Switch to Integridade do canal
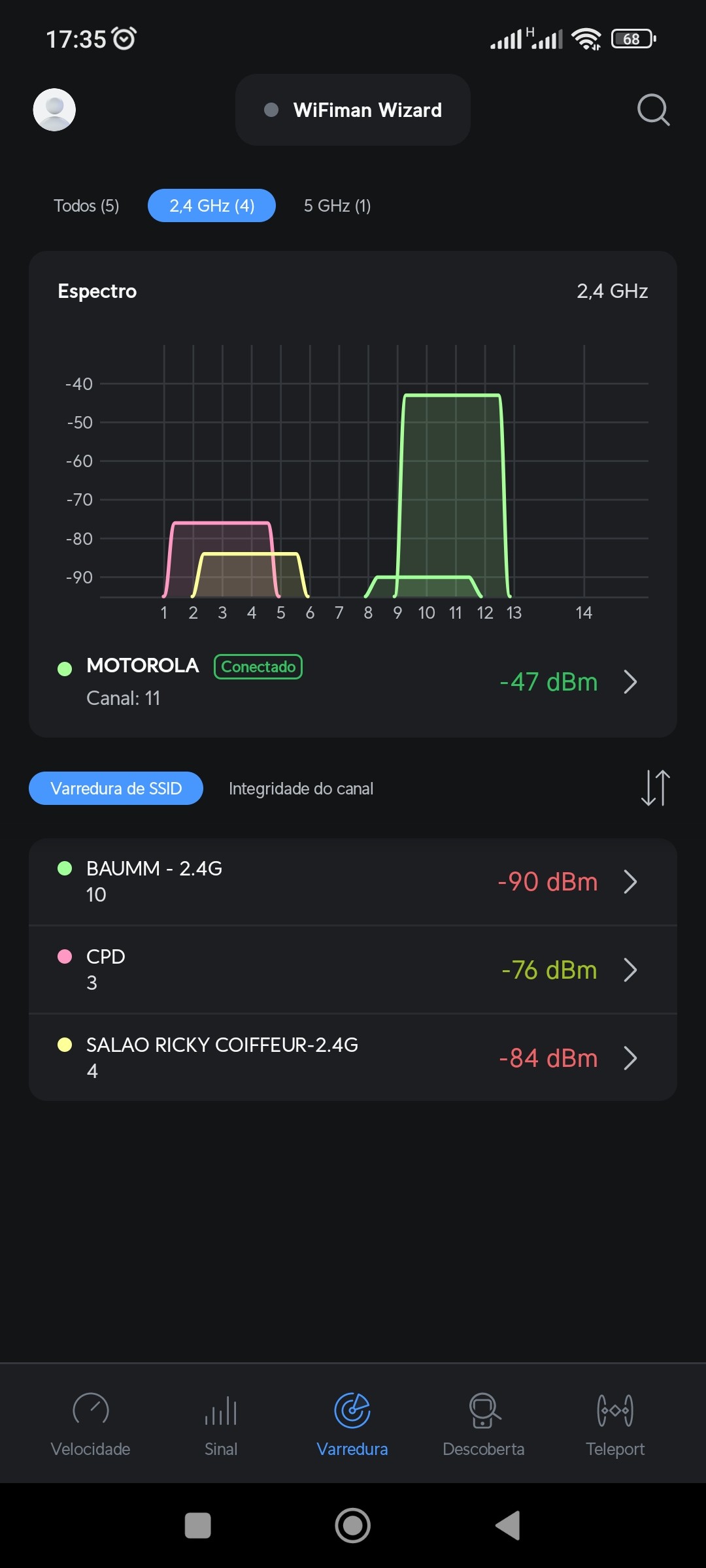This screenshot has width=706, height=1568. pos(301,789)
